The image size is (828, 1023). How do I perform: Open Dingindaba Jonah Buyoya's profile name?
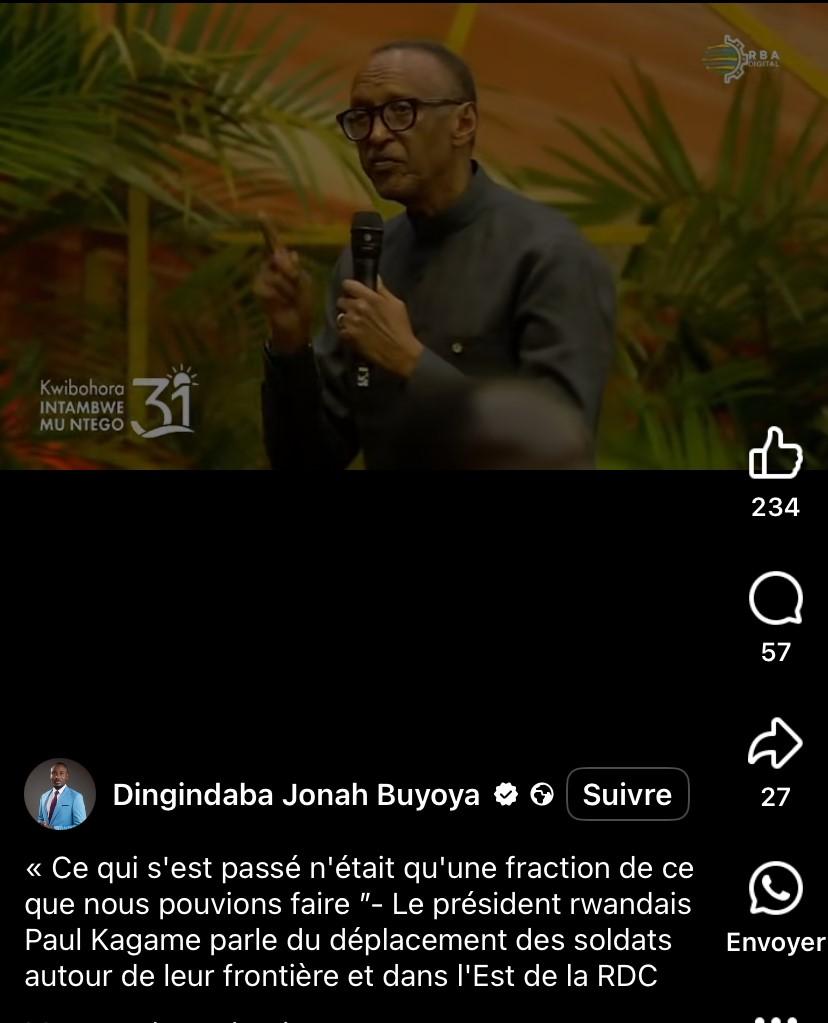pyautogui.click(x=295, y=795)
